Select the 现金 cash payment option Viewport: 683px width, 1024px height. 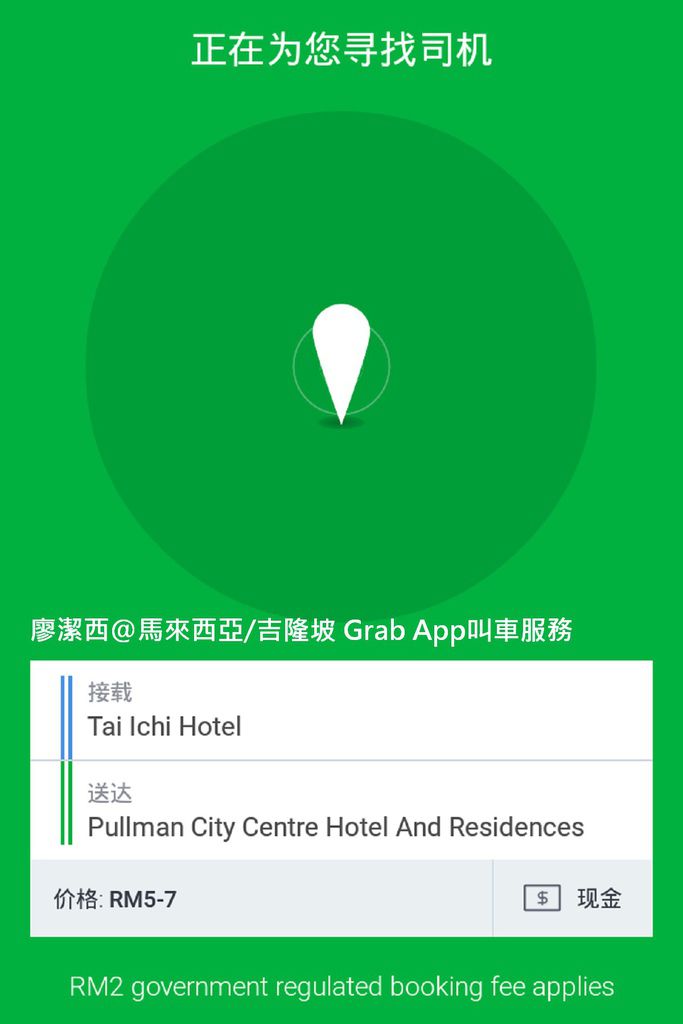coord(572,898)
